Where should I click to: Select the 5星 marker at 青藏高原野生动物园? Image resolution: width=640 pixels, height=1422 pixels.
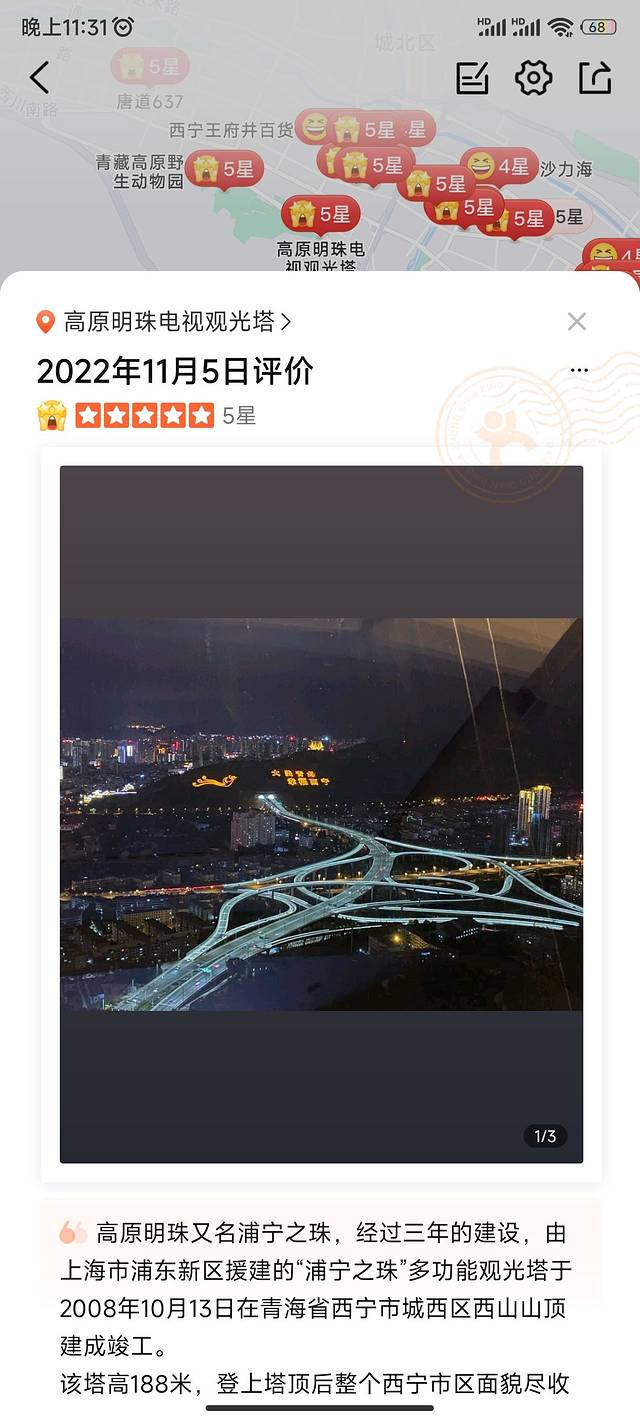(x=225, y=169)
